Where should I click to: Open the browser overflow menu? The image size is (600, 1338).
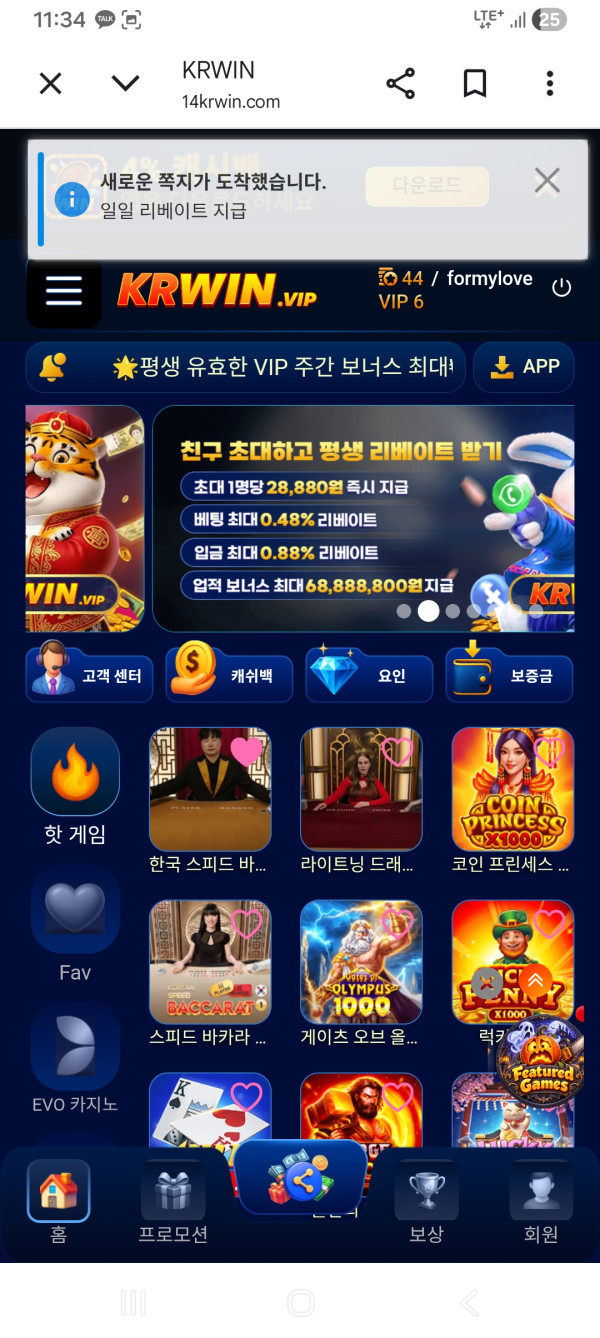(x=550, y=84)
